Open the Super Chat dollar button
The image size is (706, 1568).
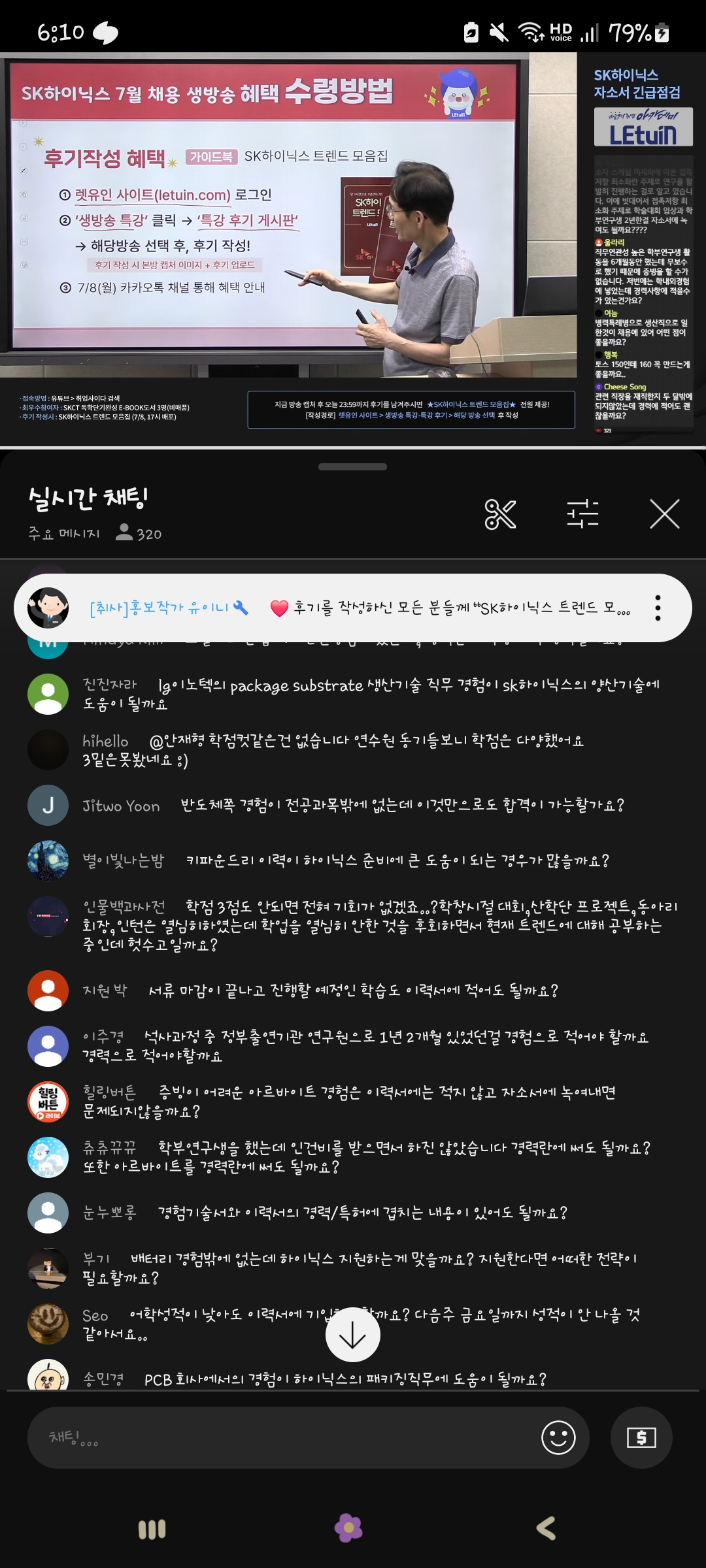click(x=641, y=1438)
